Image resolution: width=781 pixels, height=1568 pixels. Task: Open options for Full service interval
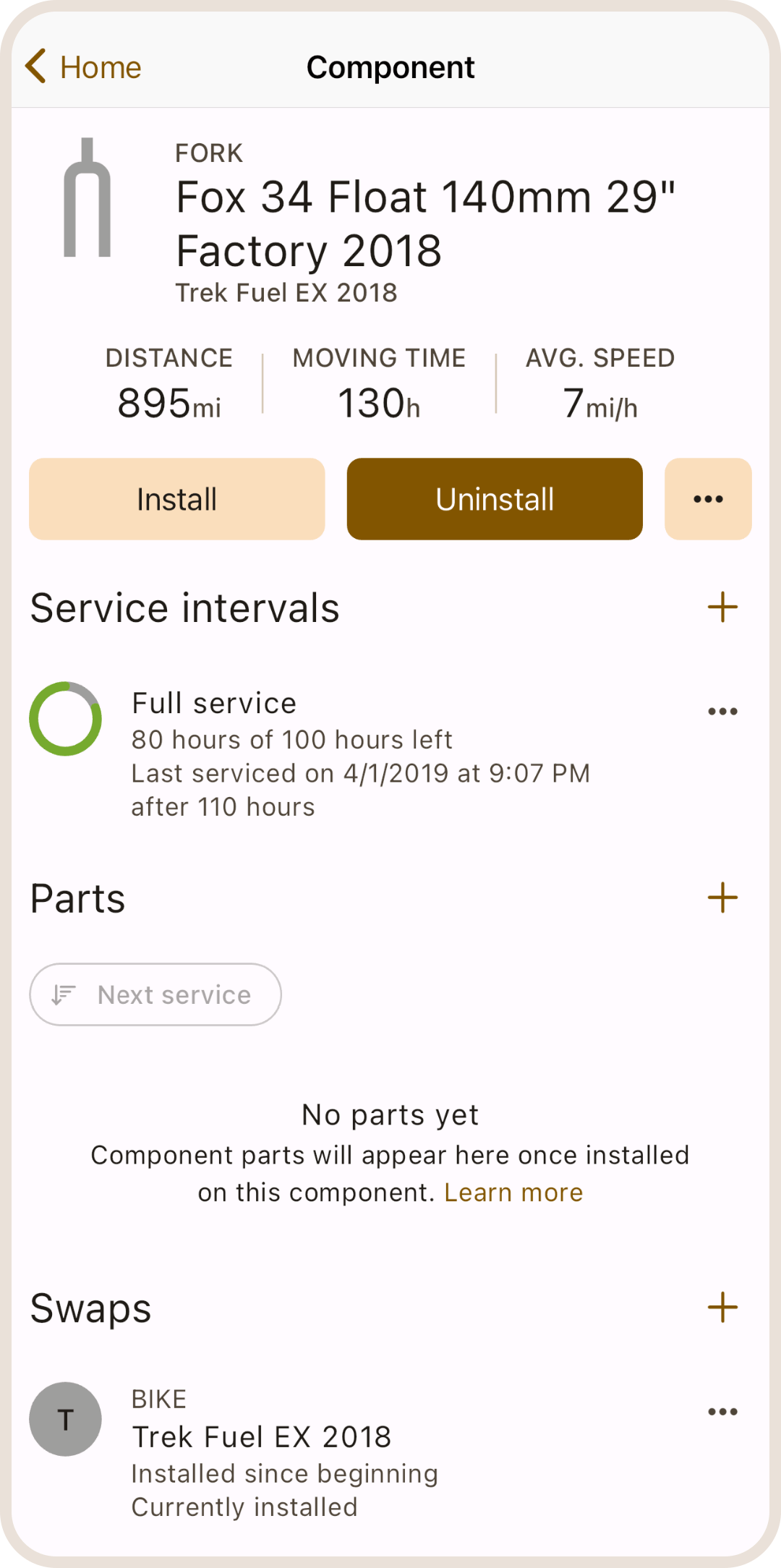pyautogui.click(x=722, y=711)
